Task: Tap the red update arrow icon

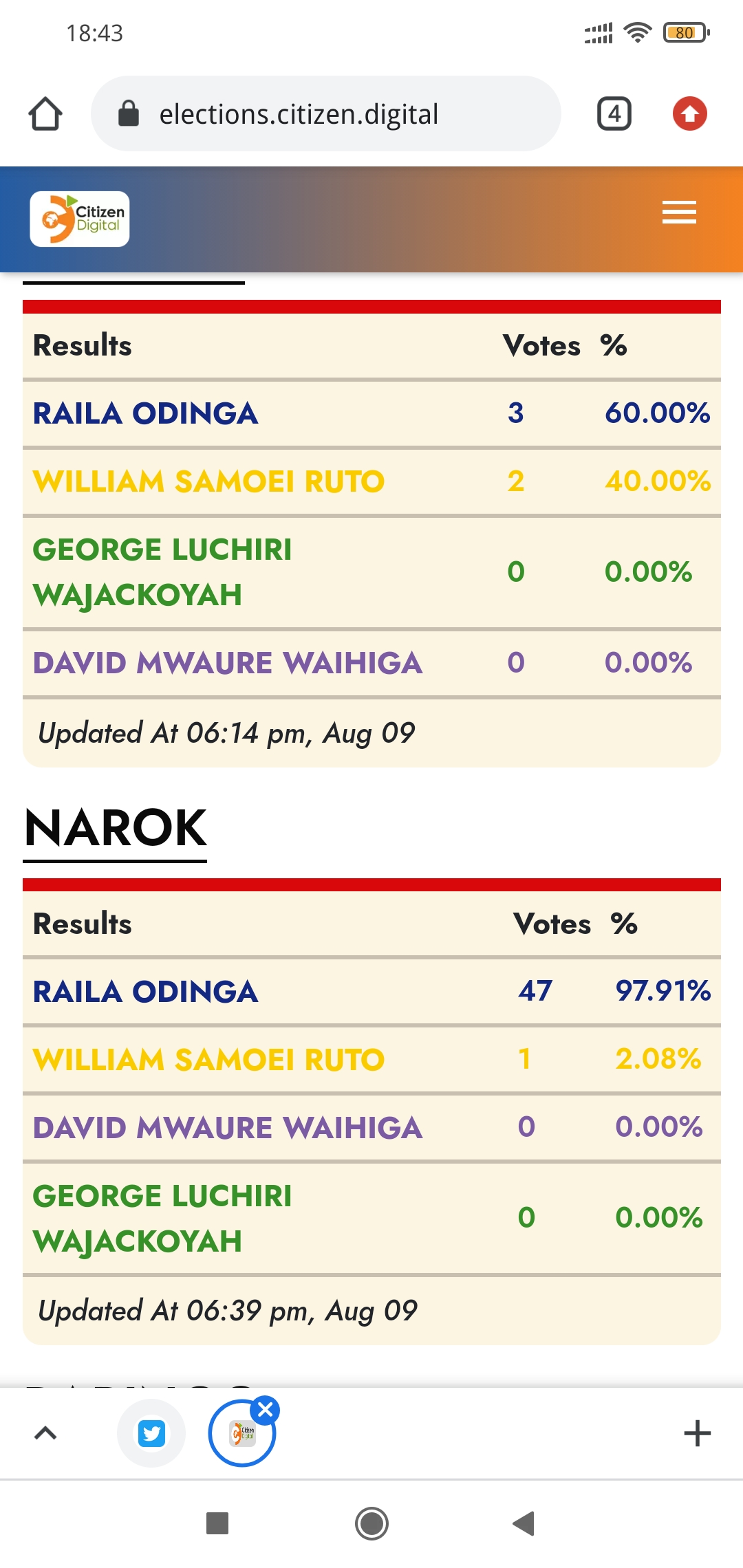Action: tap(689, 114)
